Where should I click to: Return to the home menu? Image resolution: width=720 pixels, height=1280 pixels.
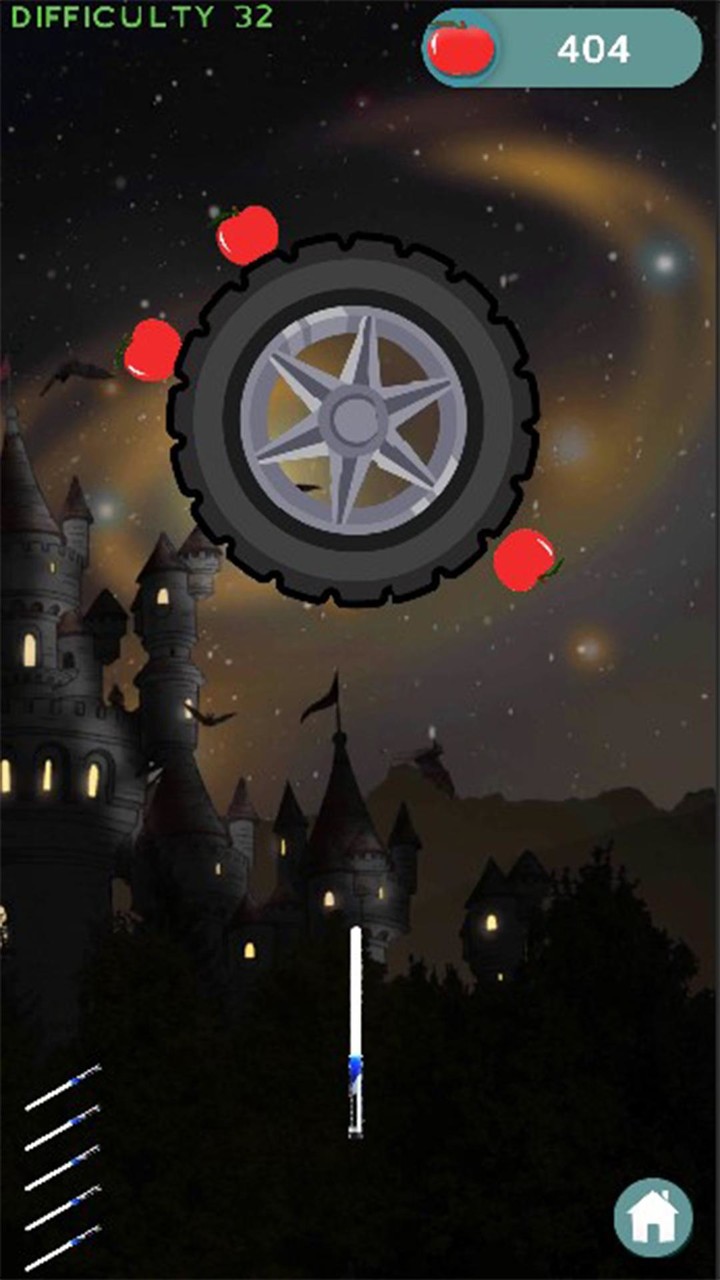click(653, 1216)
